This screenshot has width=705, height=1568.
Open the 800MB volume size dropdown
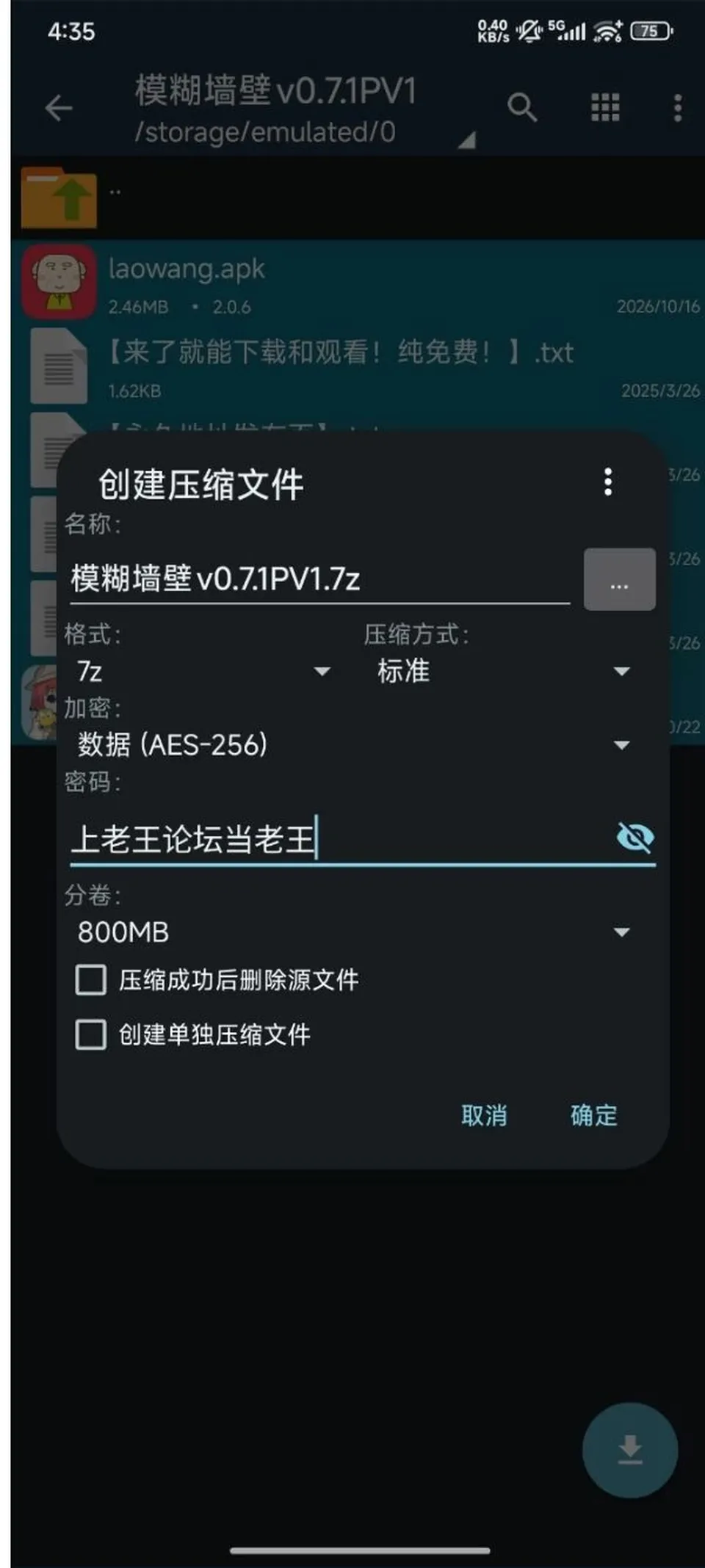(x=354, y=932)
